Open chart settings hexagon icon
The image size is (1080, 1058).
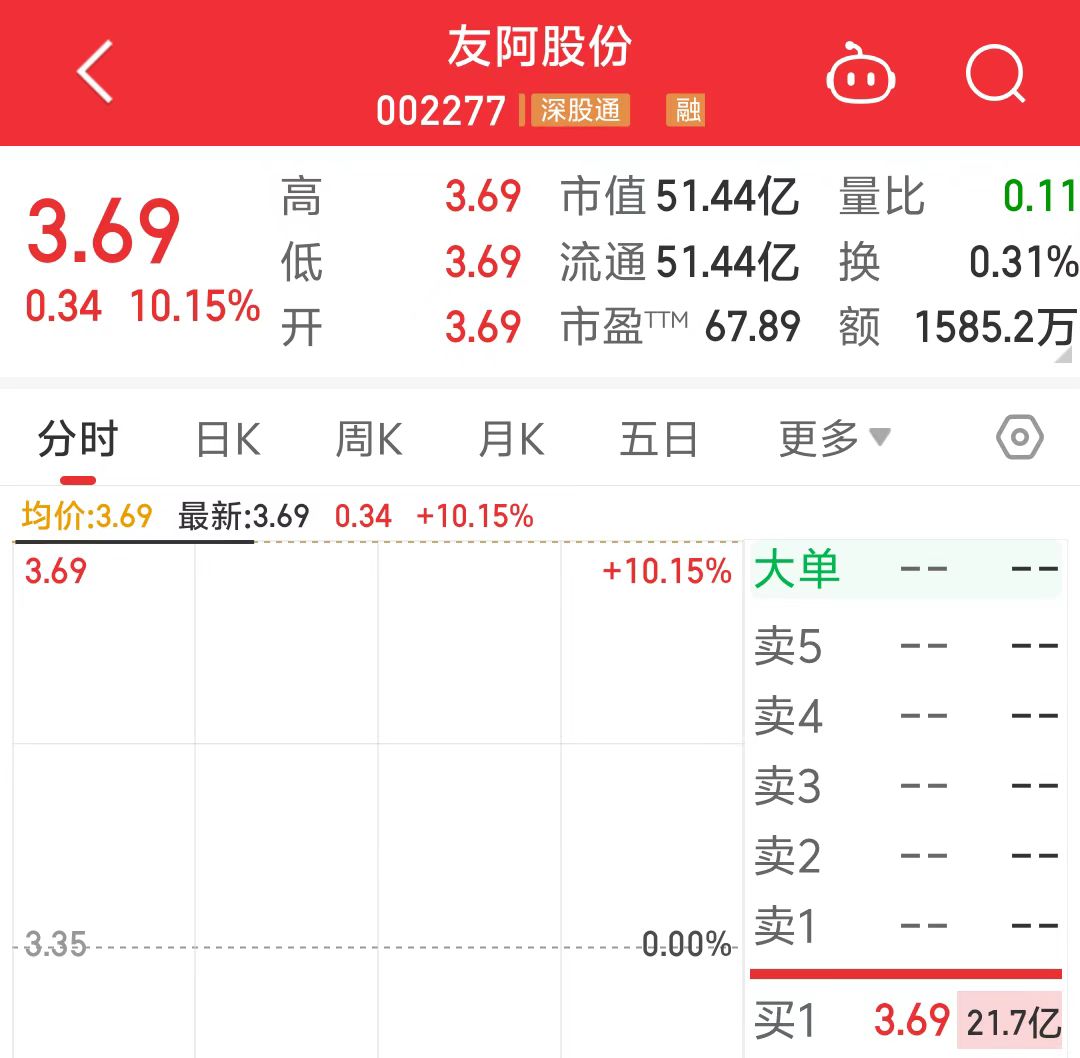(x=1019, y=438)
